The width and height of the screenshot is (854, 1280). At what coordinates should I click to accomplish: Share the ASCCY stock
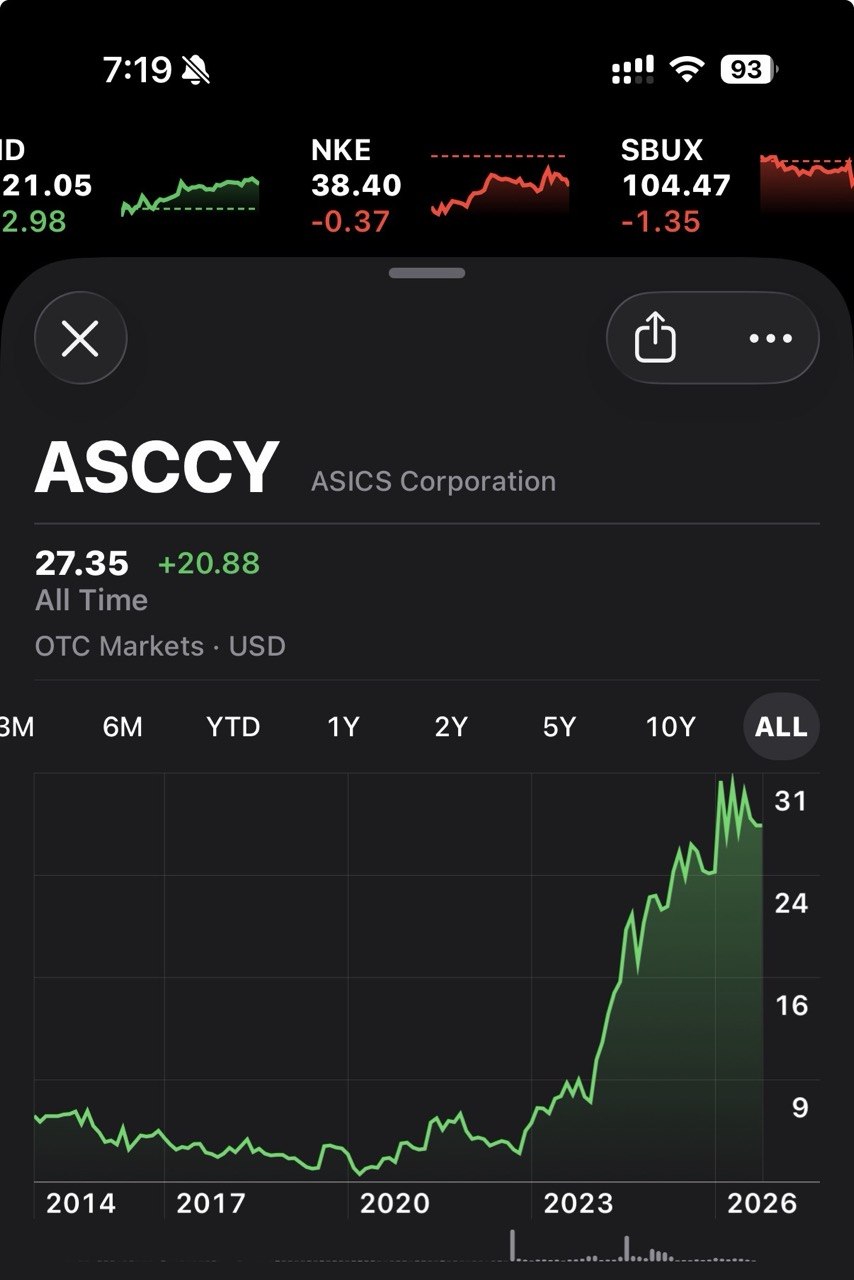[656, 338]
